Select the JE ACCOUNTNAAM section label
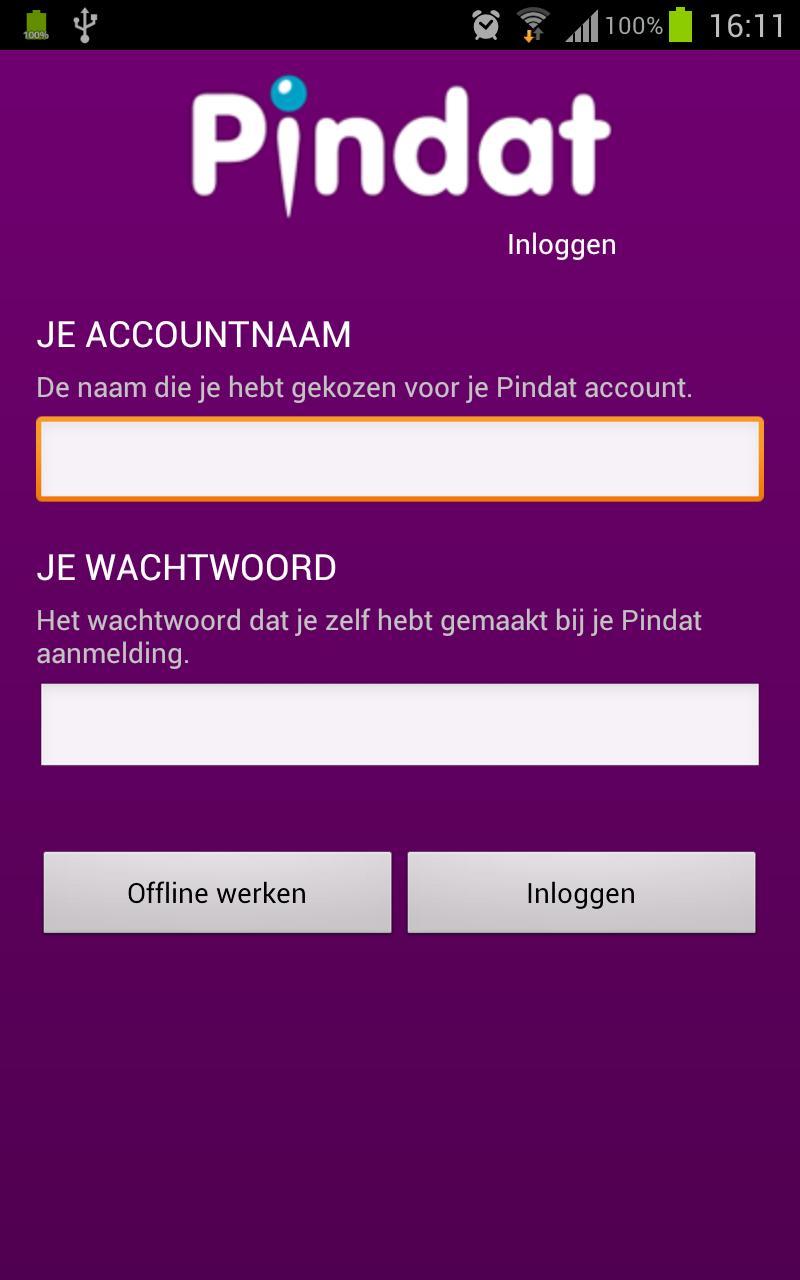This screenshot has height=1280, width=800. pyautogui.click(x=195, y=334)
